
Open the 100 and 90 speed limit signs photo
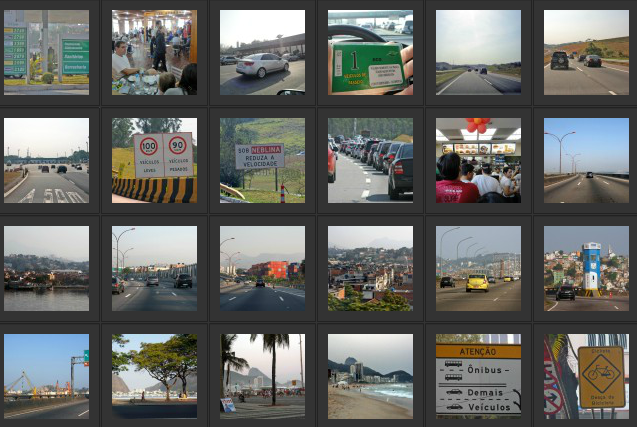coord(154,161)
